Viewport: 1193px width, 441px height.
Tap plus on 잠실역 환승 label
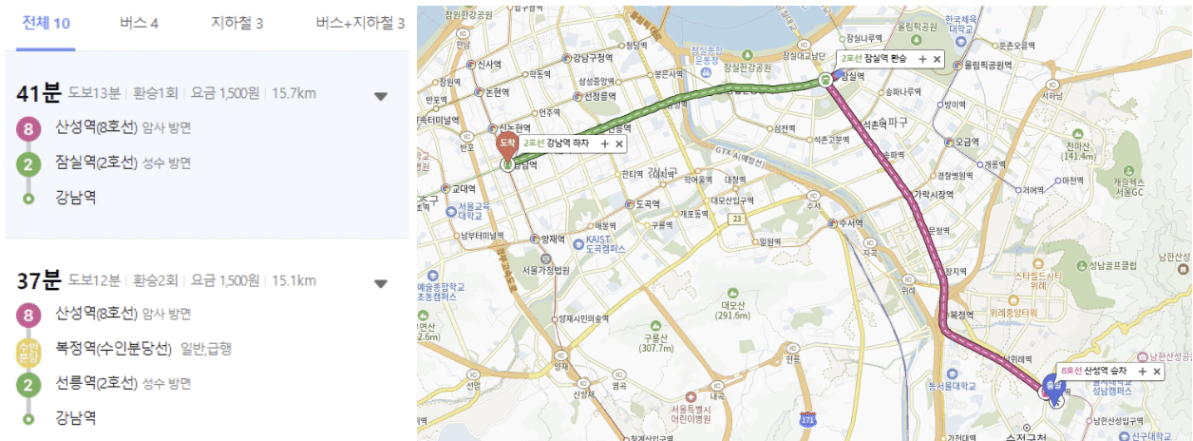click(x=921, y=59)
